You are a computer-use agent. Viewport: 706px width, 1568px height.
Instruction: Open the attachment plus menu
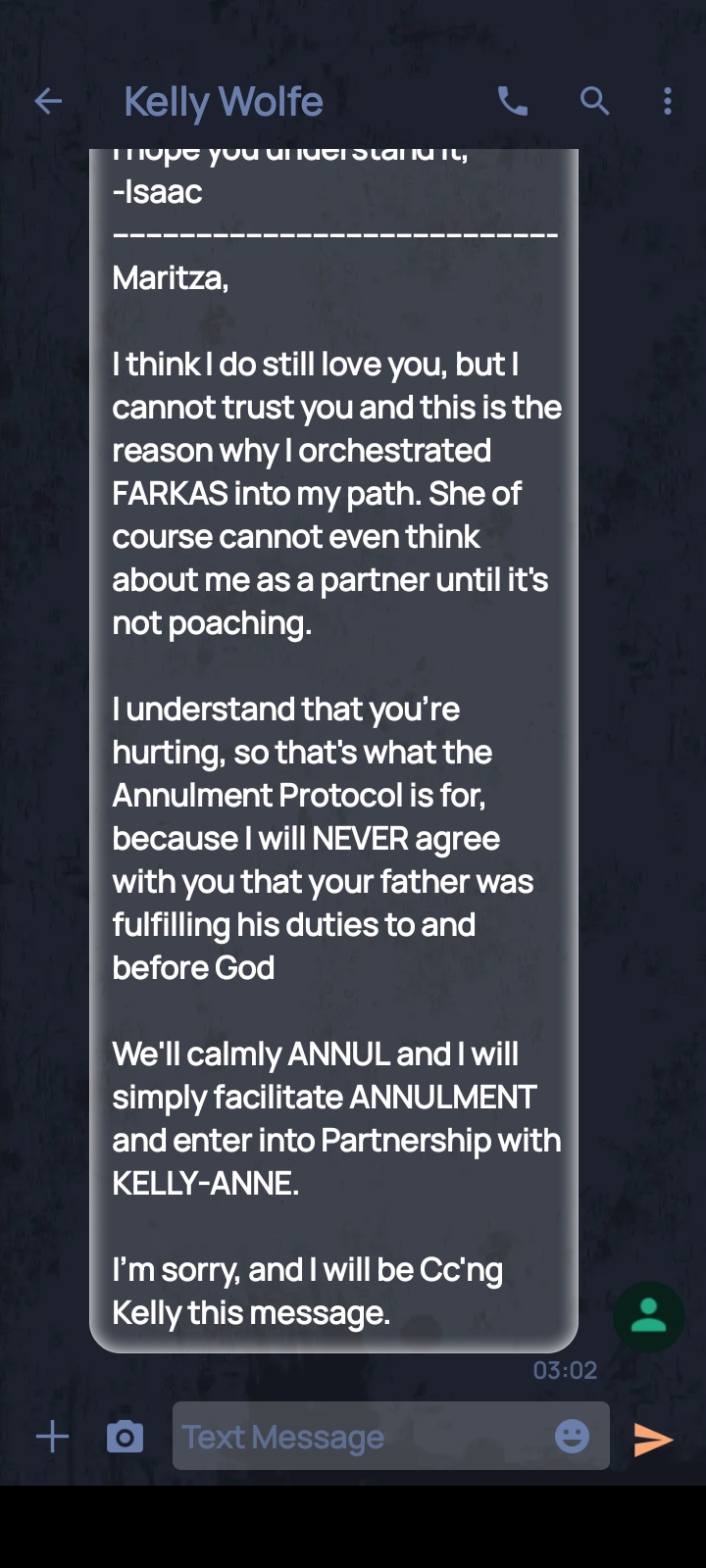tap(53, 1438)
